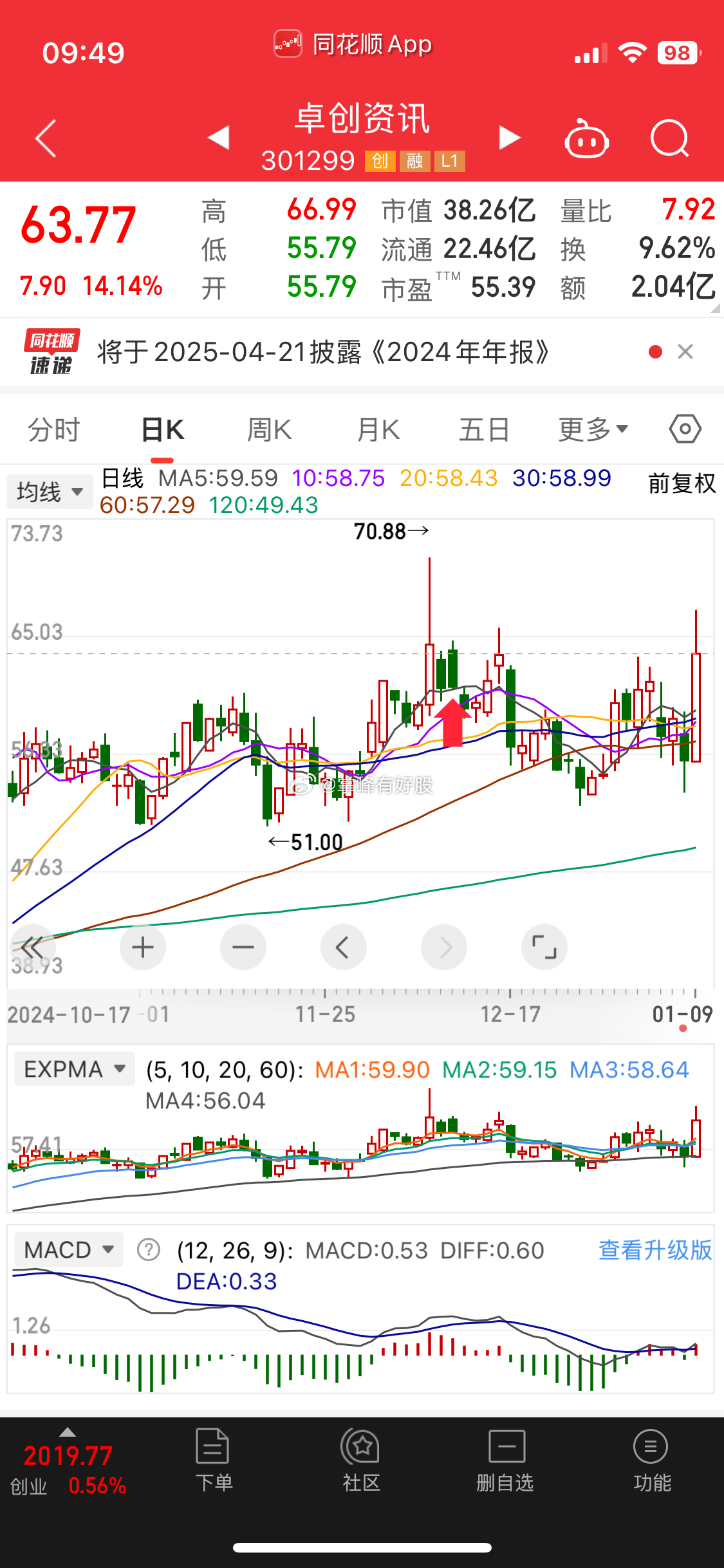Open the EXPMA indicator dropdown

[x=75, y=1069]
